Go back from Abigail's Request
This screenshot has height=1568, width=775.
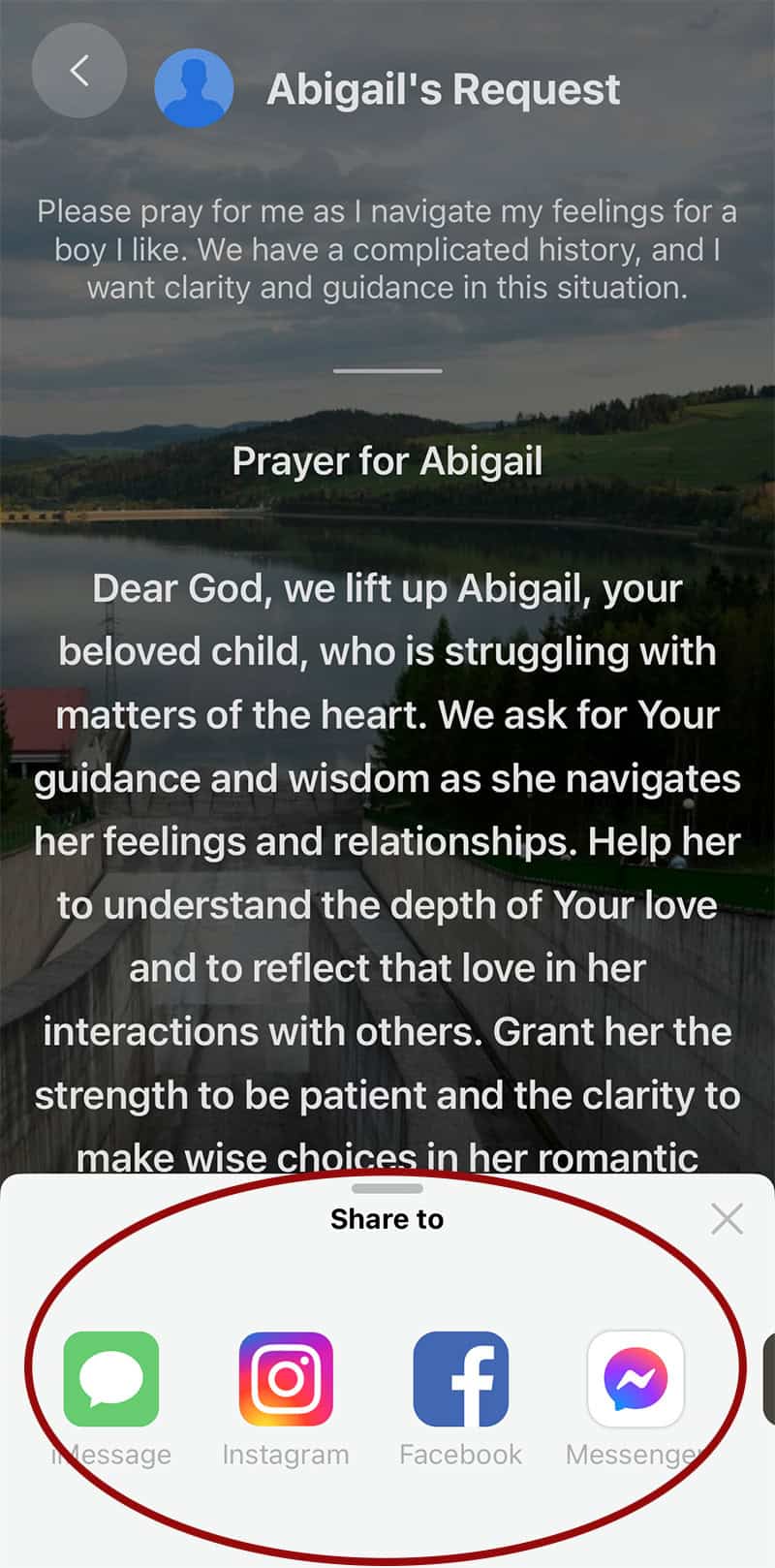coord(79,71)
